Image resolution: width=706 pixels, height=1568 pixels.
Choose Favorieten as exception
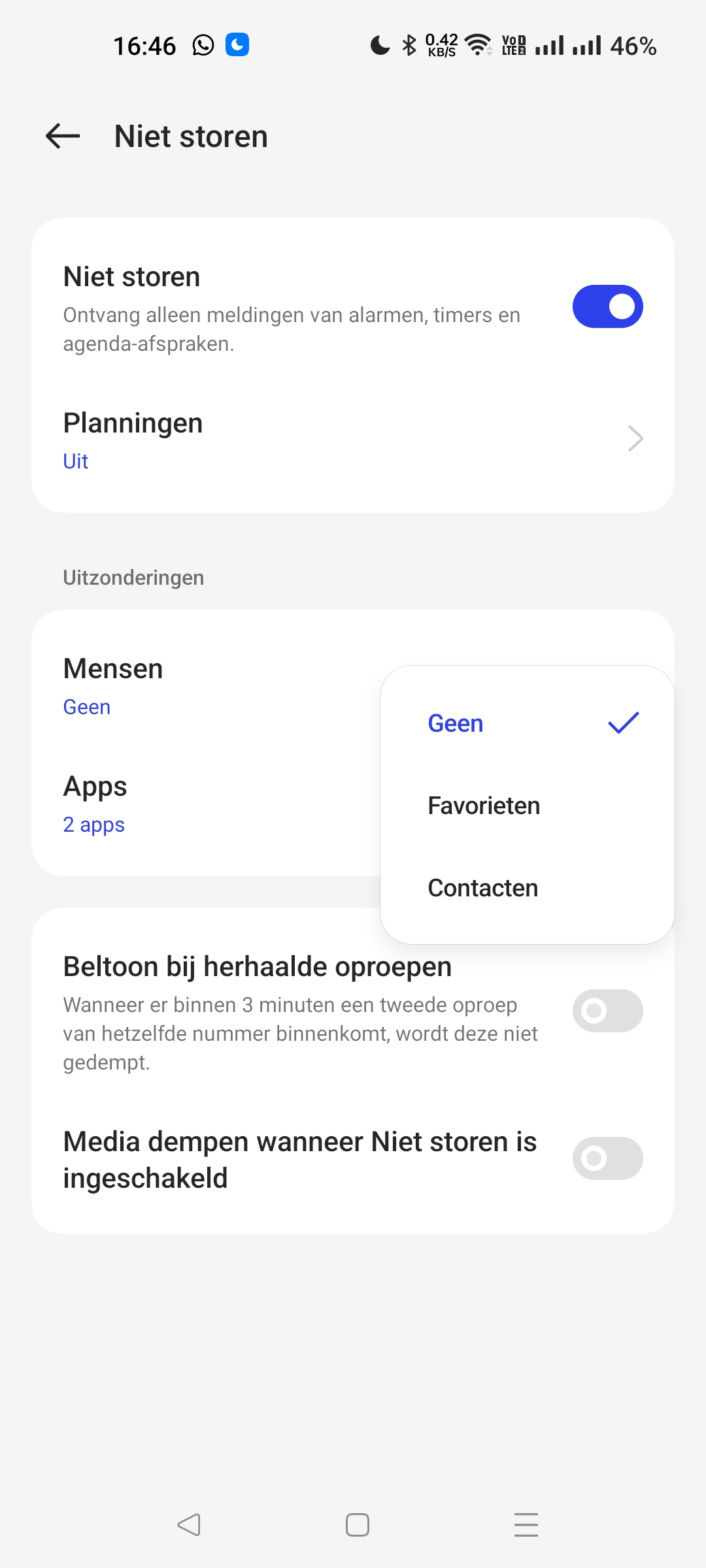click(x=526, y=806)
